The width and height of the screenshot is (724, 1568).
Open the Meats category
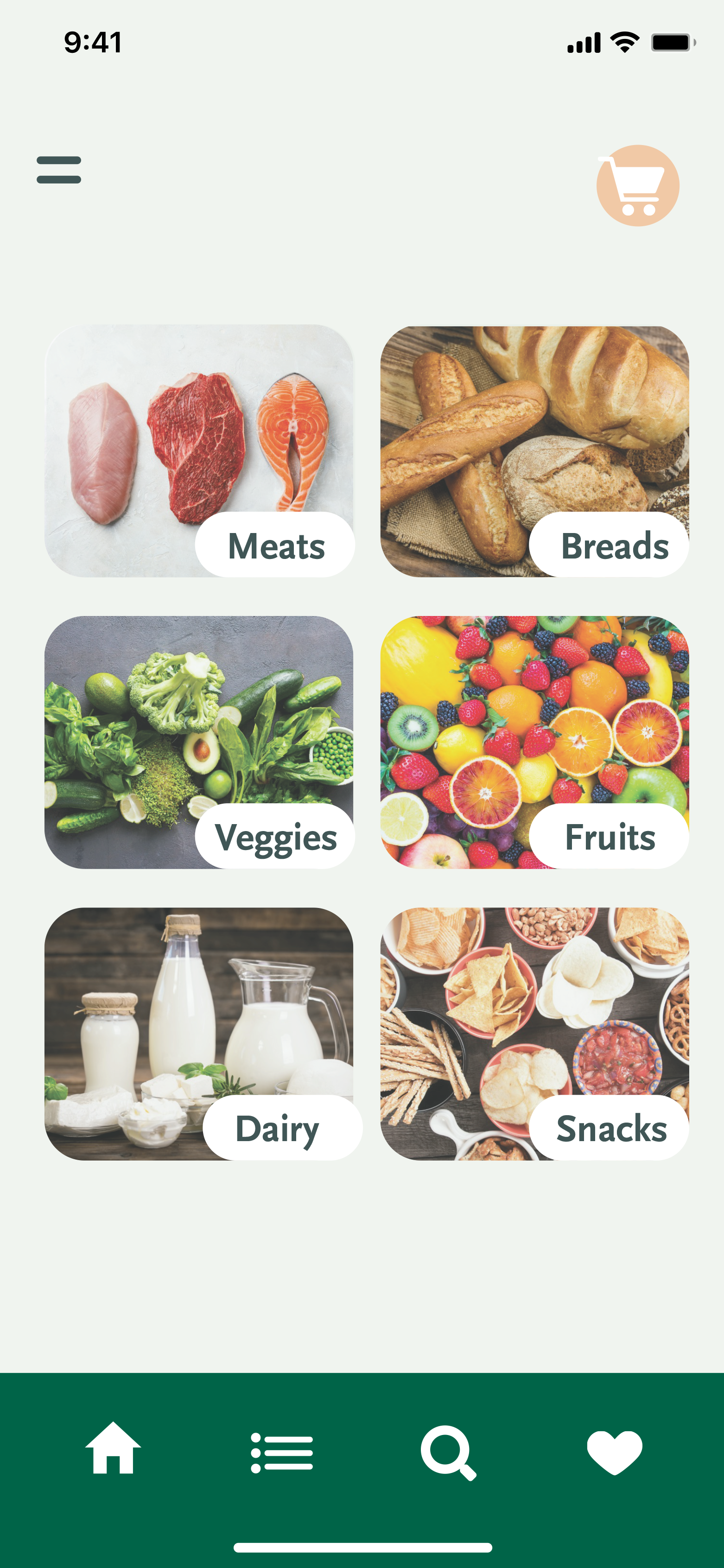coord(199,451)
